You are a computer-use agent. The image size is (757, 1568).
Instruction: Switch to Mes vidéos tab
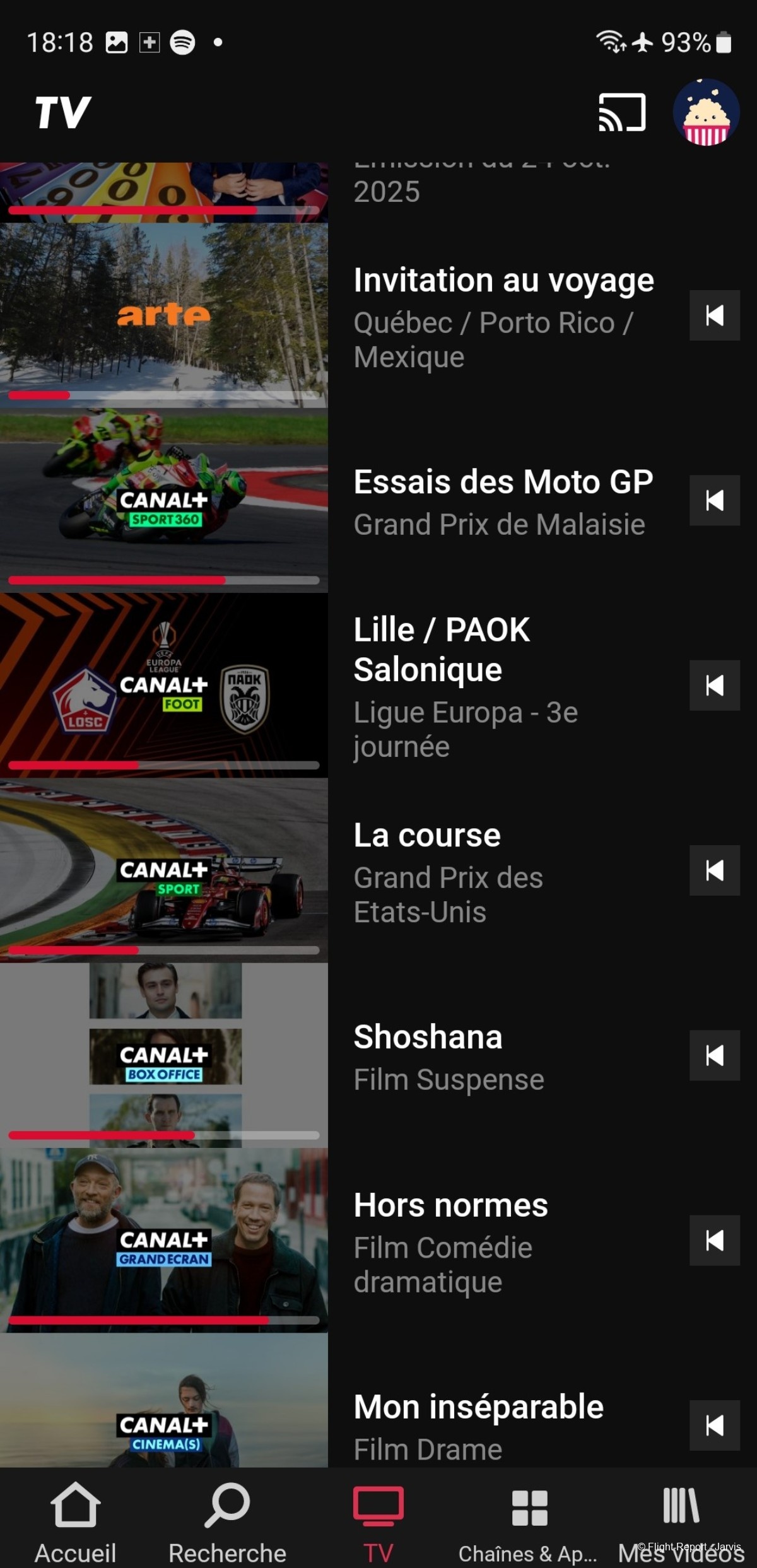pyautogui.click(x=681, y=1520)
